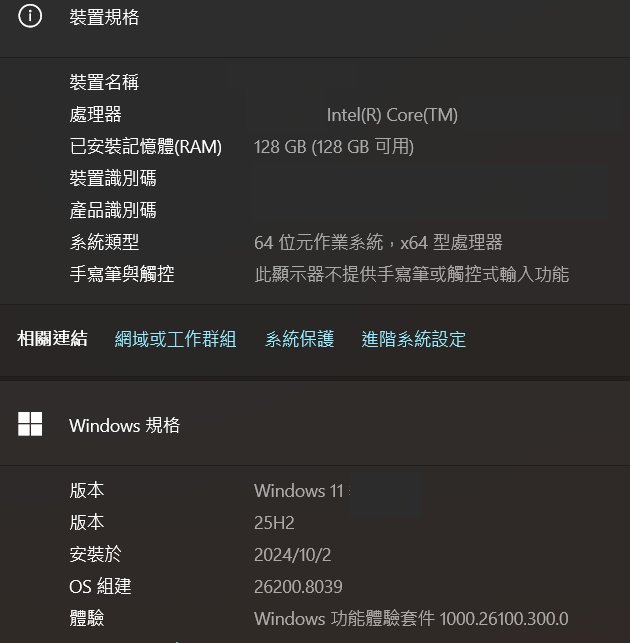Open the 網域或工作群組 link
The height and width of the screenshot is (643, 630).
click(175, 339)
